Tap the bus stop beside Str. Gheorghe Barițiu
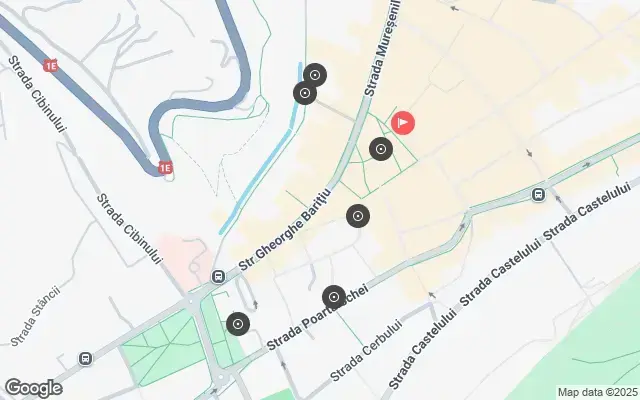 [218, 276]
